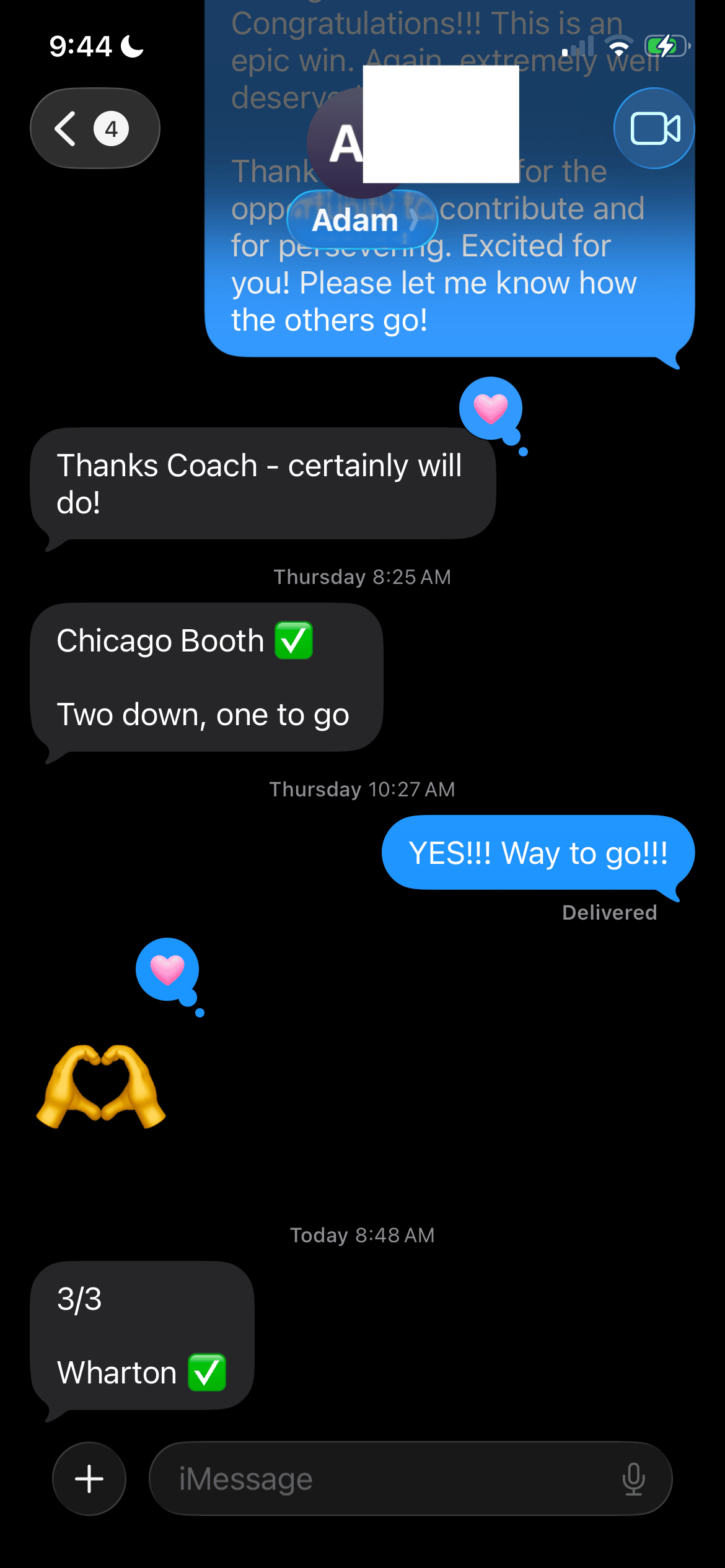725x1568 pixels.
Task: Open Adam's contact details
Action: click(x=362, y=220)
